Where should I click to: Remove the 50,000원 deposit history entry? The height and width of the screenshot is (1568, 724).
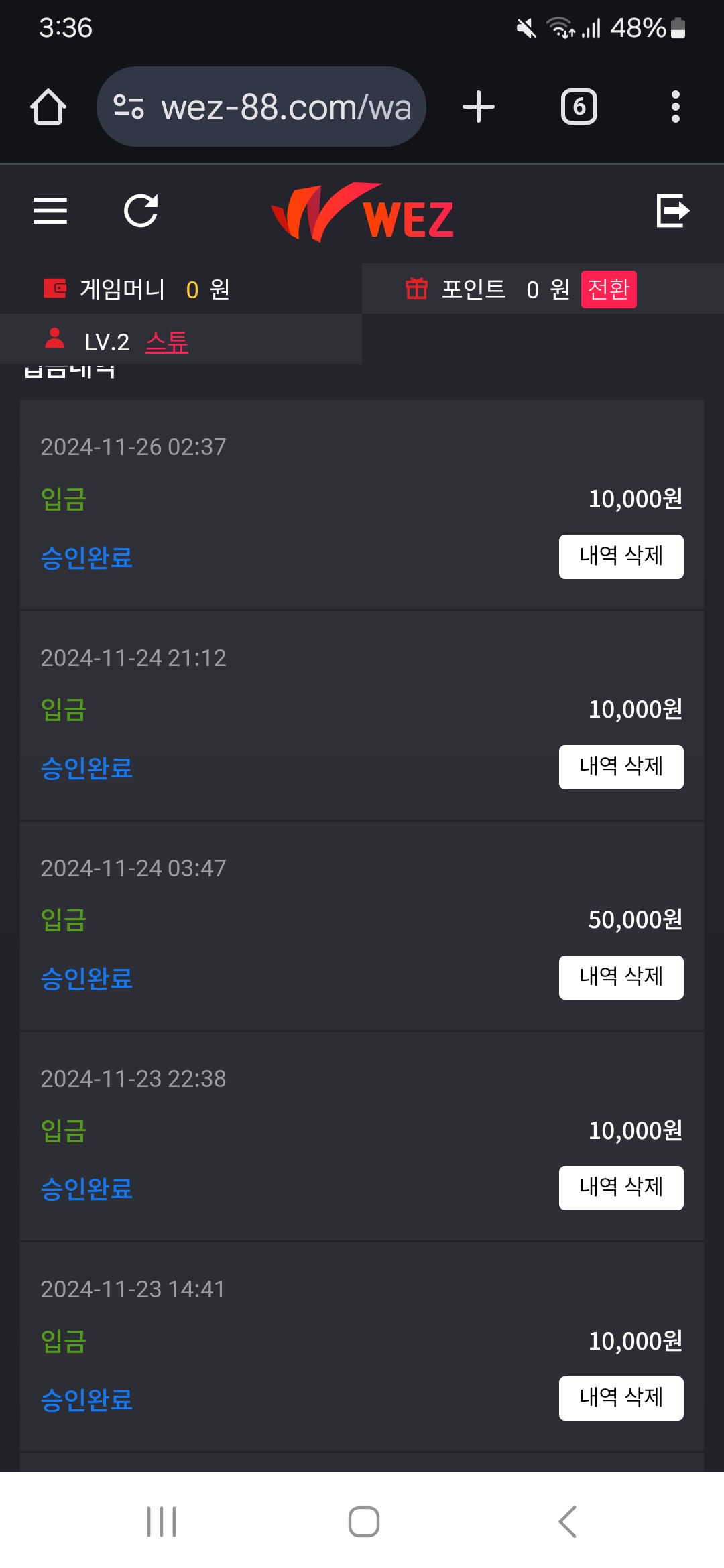621,977
